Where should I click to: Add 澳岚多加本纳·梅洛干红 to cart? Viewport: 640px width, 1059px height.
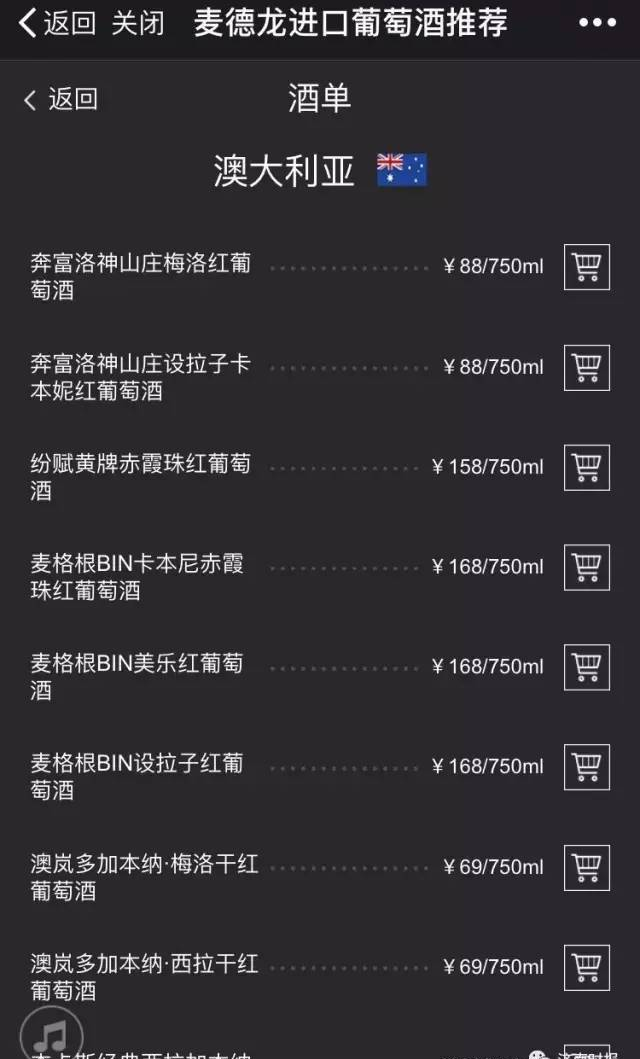[587, 868]
